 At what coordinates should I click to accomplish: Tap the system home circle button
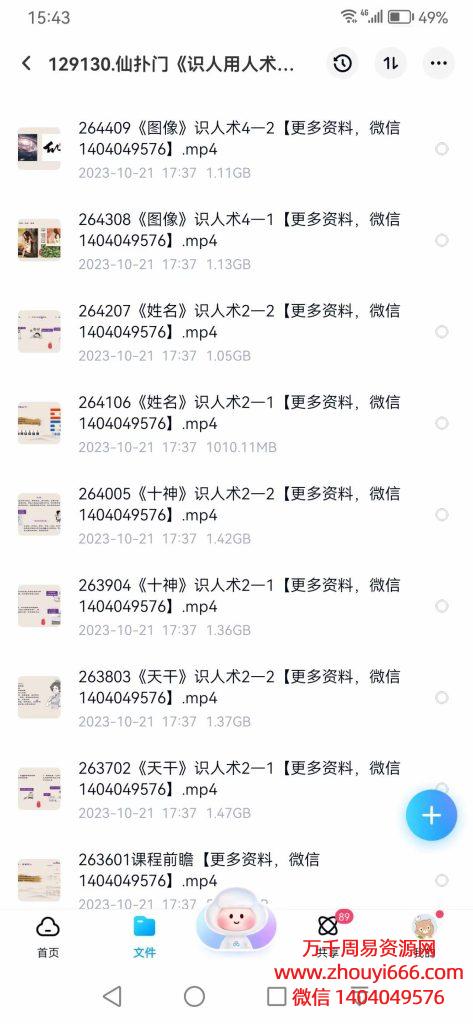[x=194, y=996]
